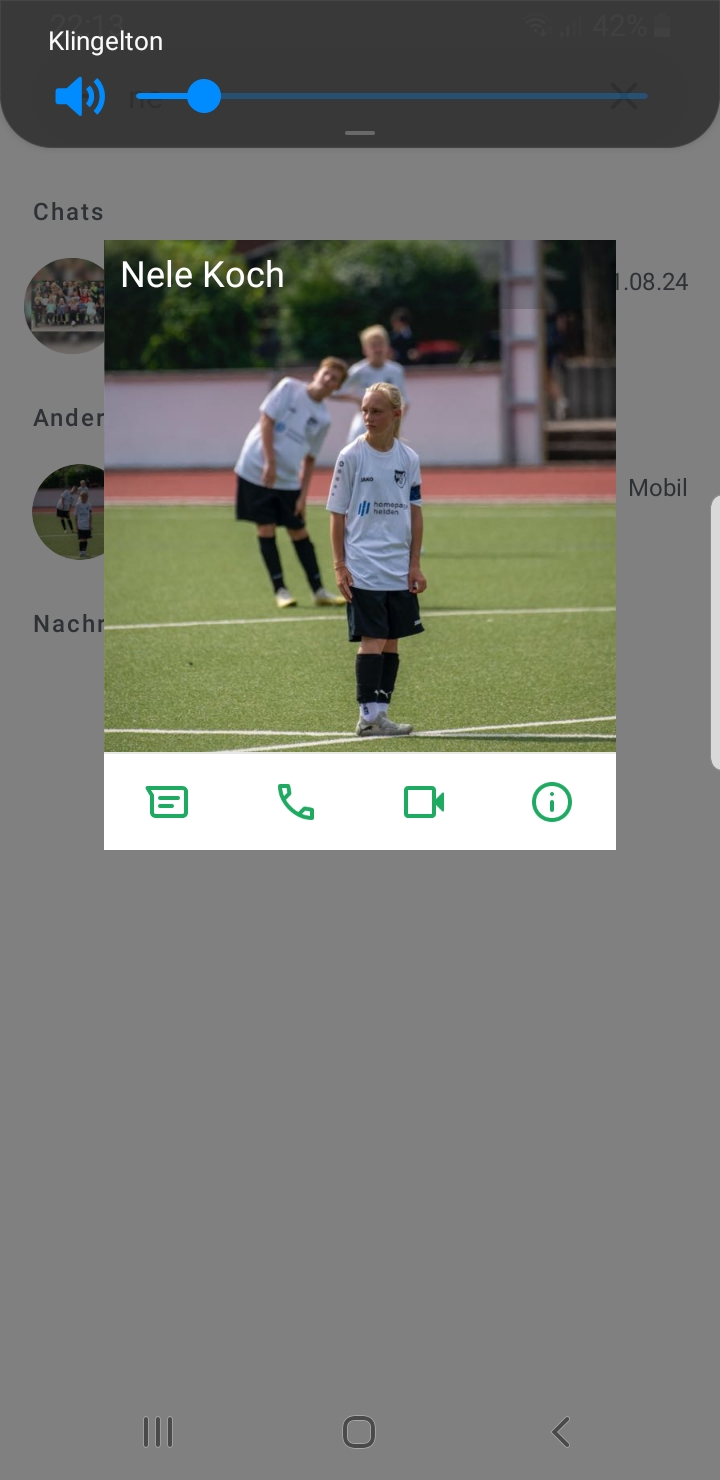Go back with the system back button
The width and height of the screenshot is (720, 1480).
pyautogui.click(x=561, y=1432)
